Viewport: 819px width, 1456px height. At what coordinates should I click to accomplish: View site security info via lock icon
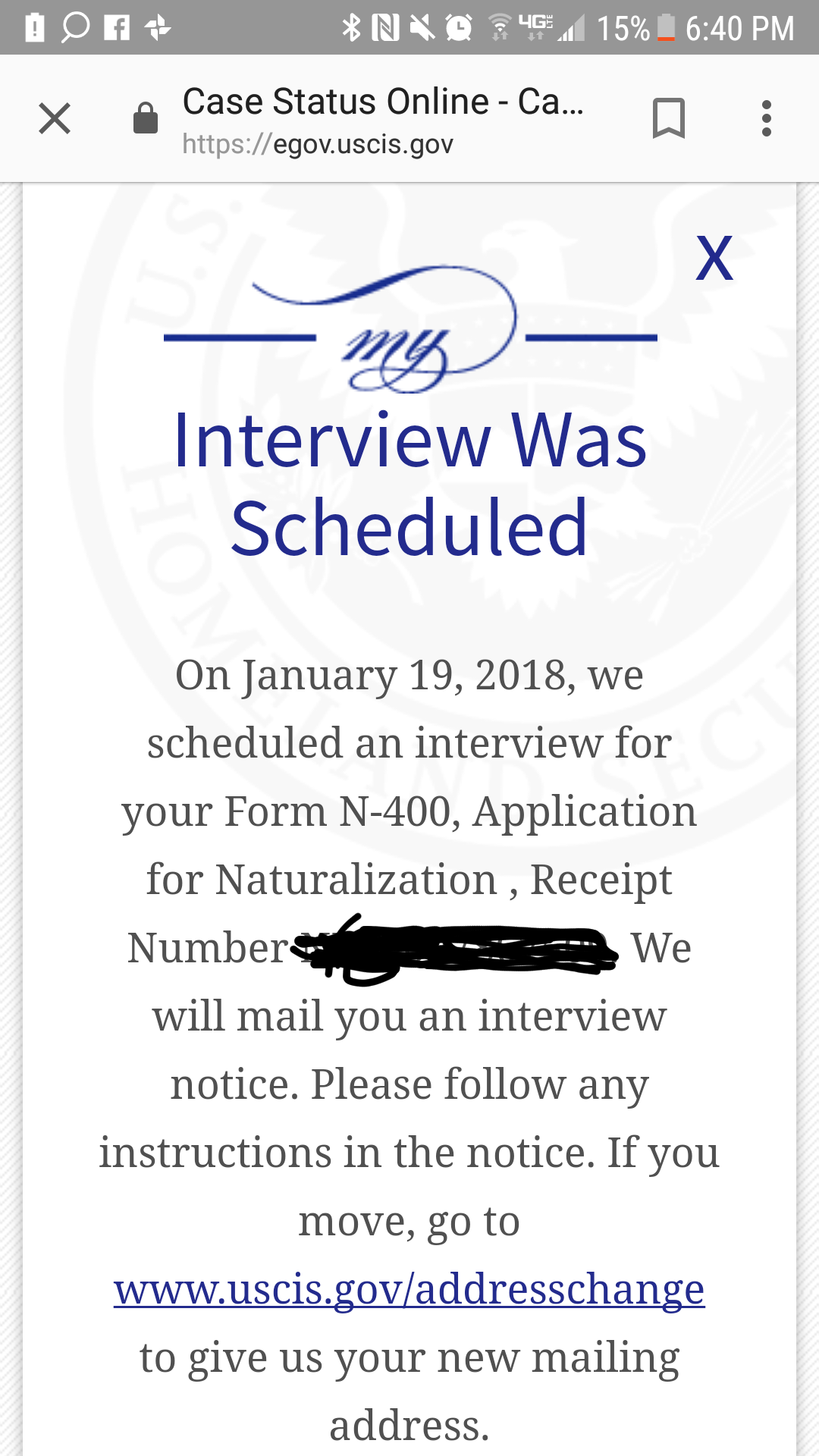coord(145,118)
